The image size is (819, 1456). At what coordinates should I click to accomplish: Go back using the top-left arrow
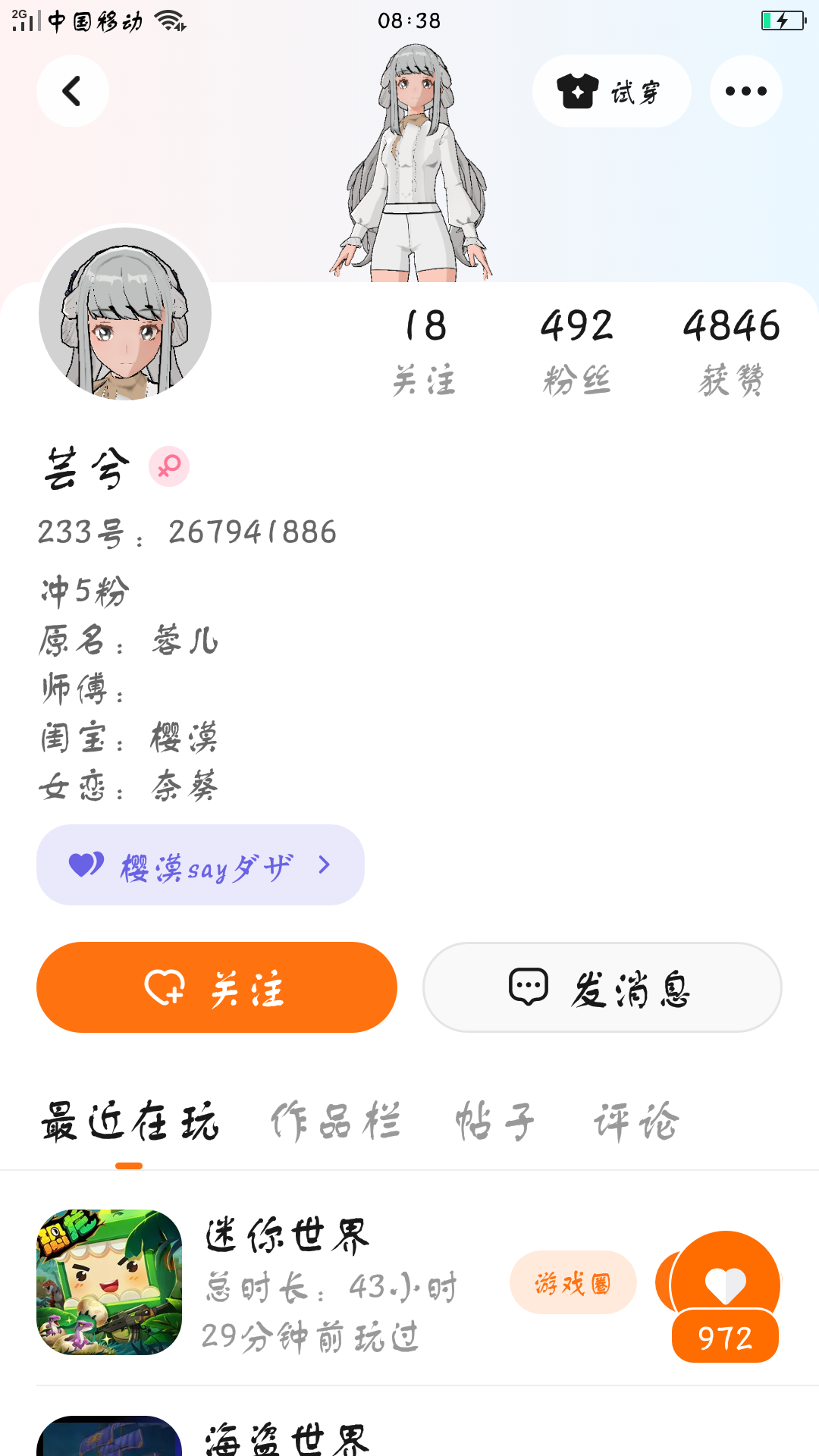point(72,91)
